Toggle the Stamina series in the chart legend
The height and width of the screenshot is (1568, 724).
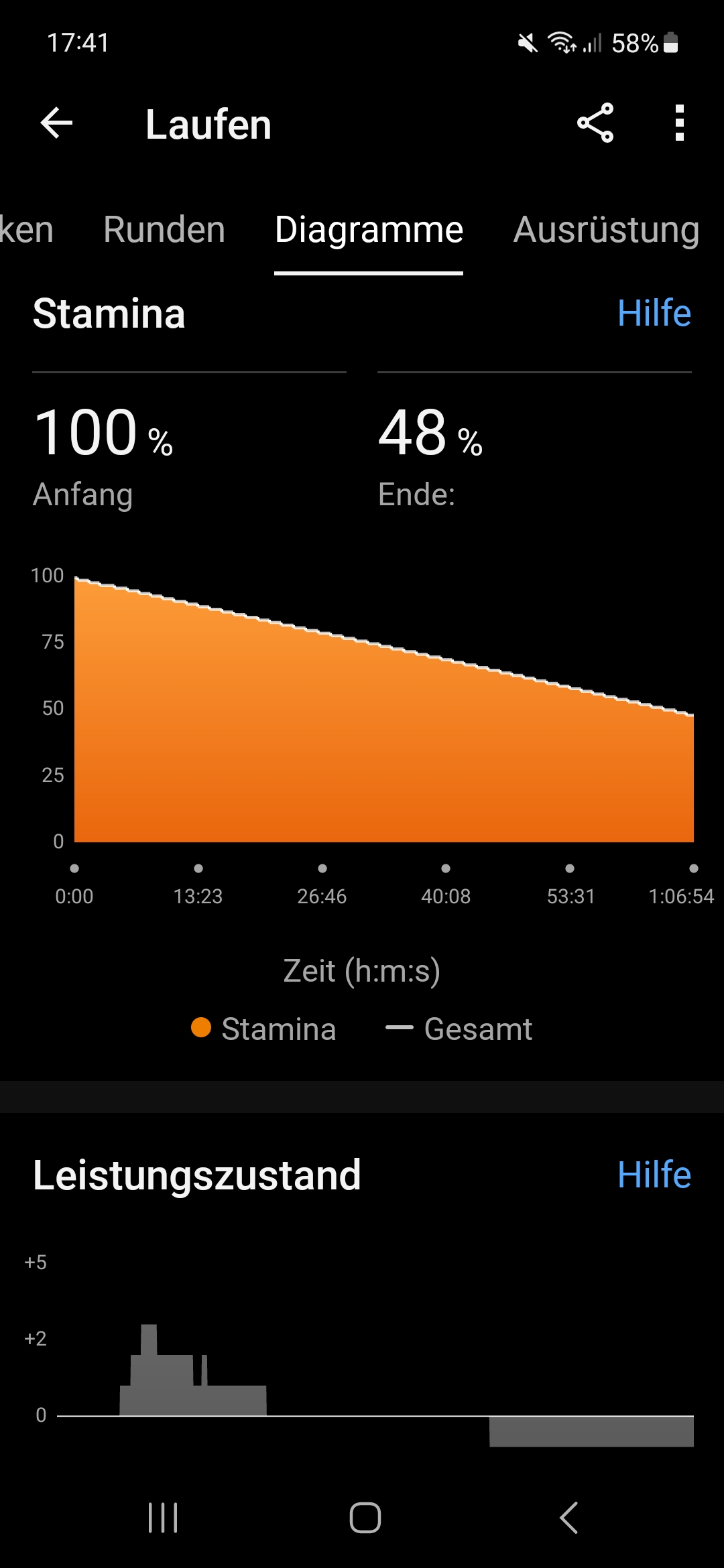pos(263,1029)
